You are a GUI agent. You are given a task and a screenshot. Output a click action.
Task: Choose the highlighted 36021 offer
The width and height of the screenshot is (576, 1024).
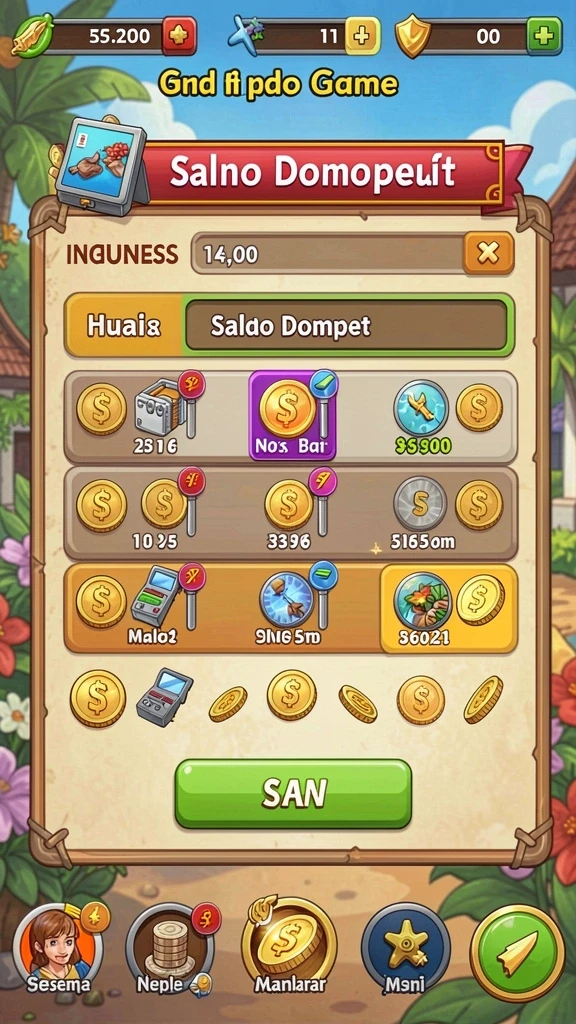(x=449, y=609)
